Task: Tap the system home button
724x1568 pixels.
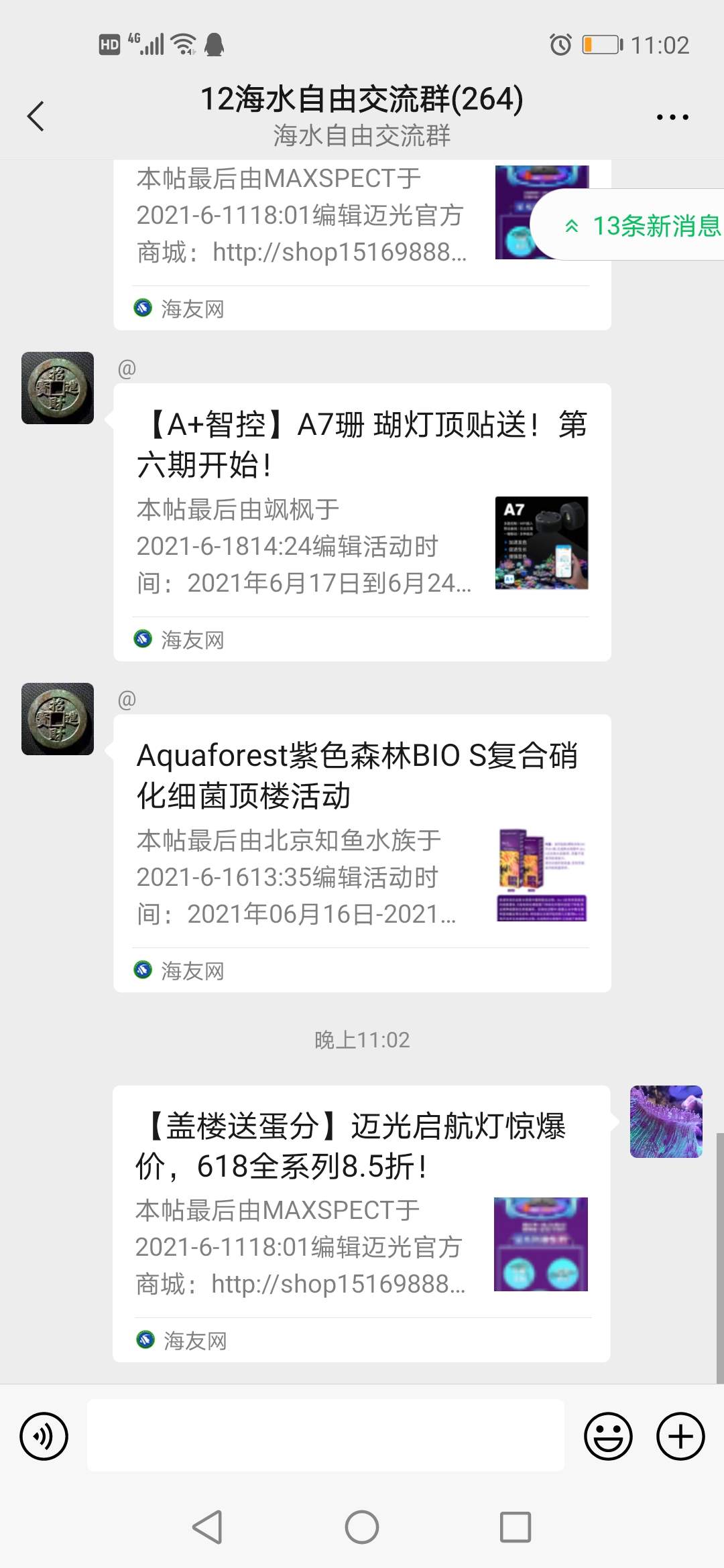Action: pos(362,1528)
